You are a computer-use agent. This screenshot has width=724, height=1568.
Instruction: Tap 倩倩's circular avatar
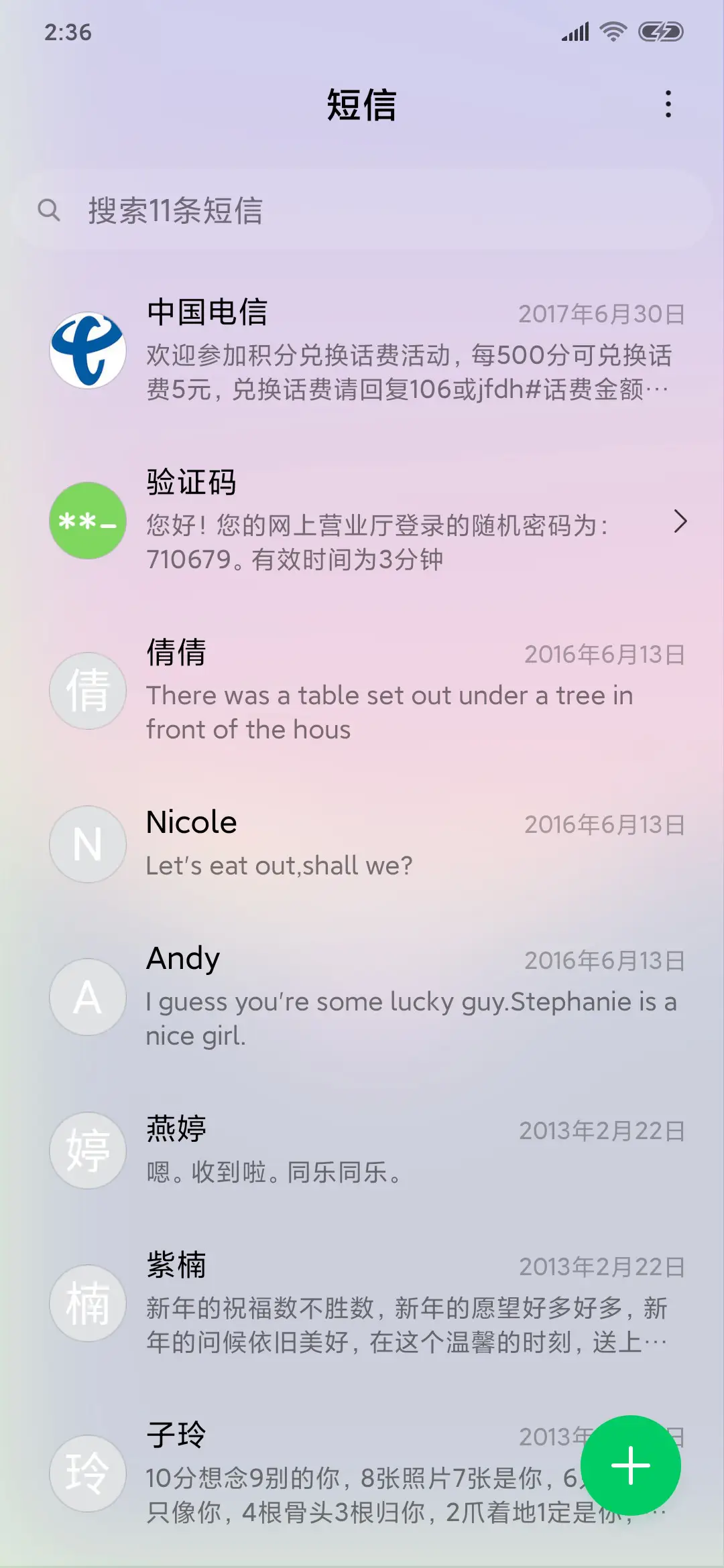coord(87,692)
